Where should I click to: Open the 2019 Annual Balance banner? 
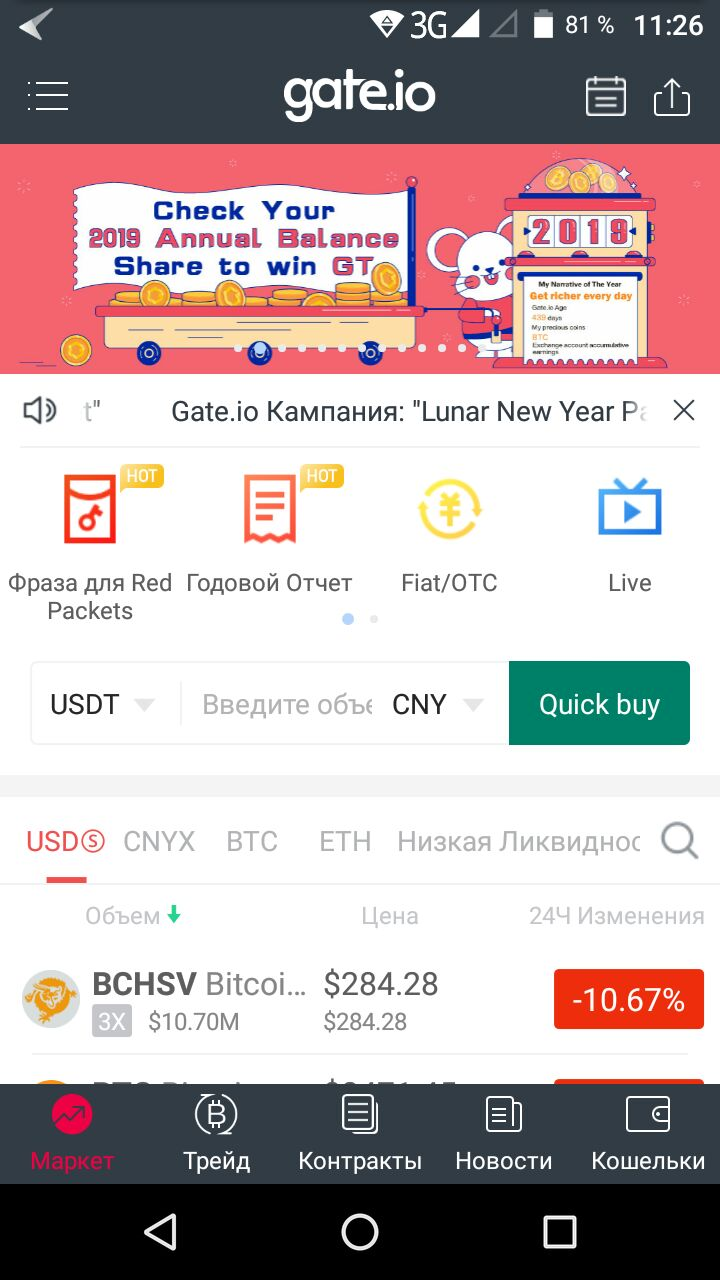click(x=360, y=258)
